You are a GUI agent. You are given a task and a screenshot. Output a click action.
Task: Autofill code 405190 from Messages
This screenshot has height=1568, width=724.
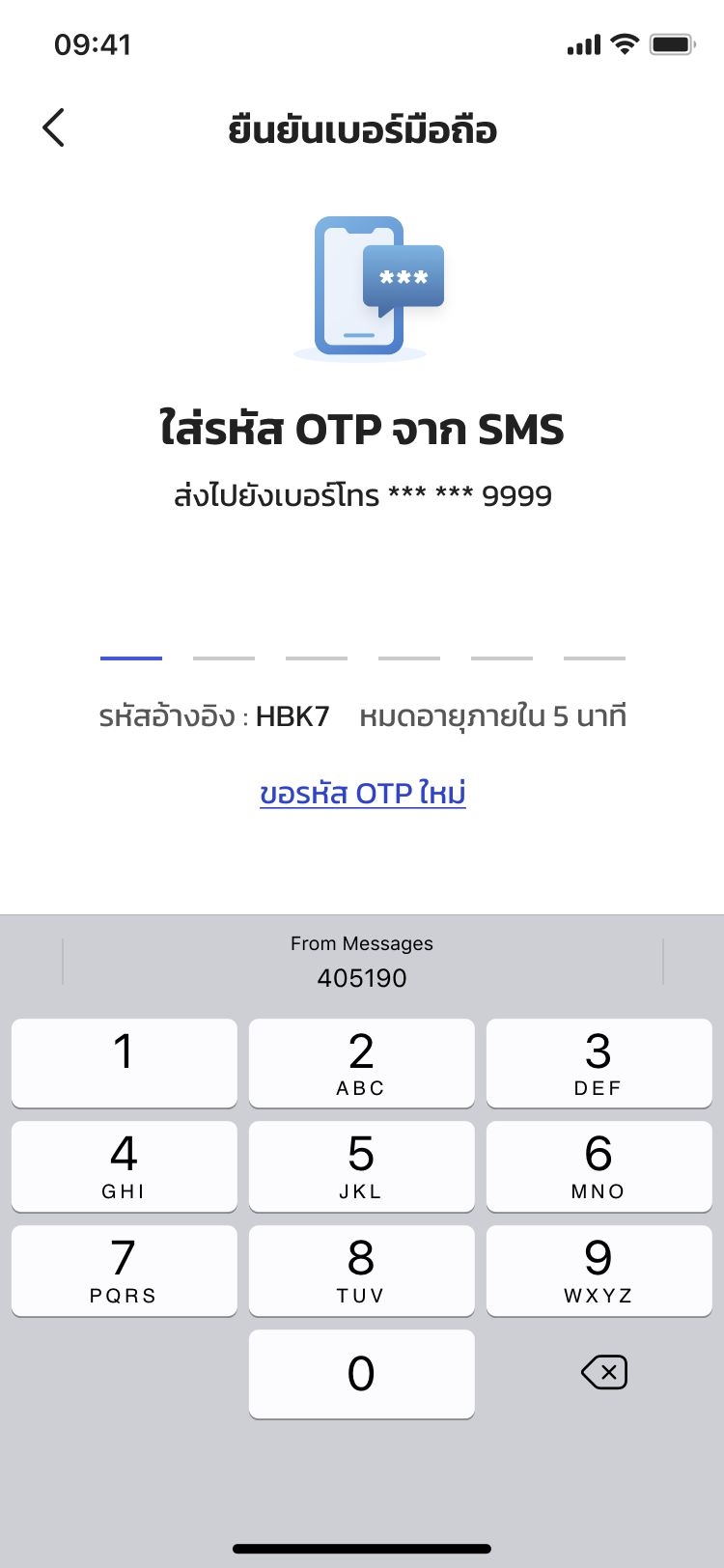click(x=362, y=962)
